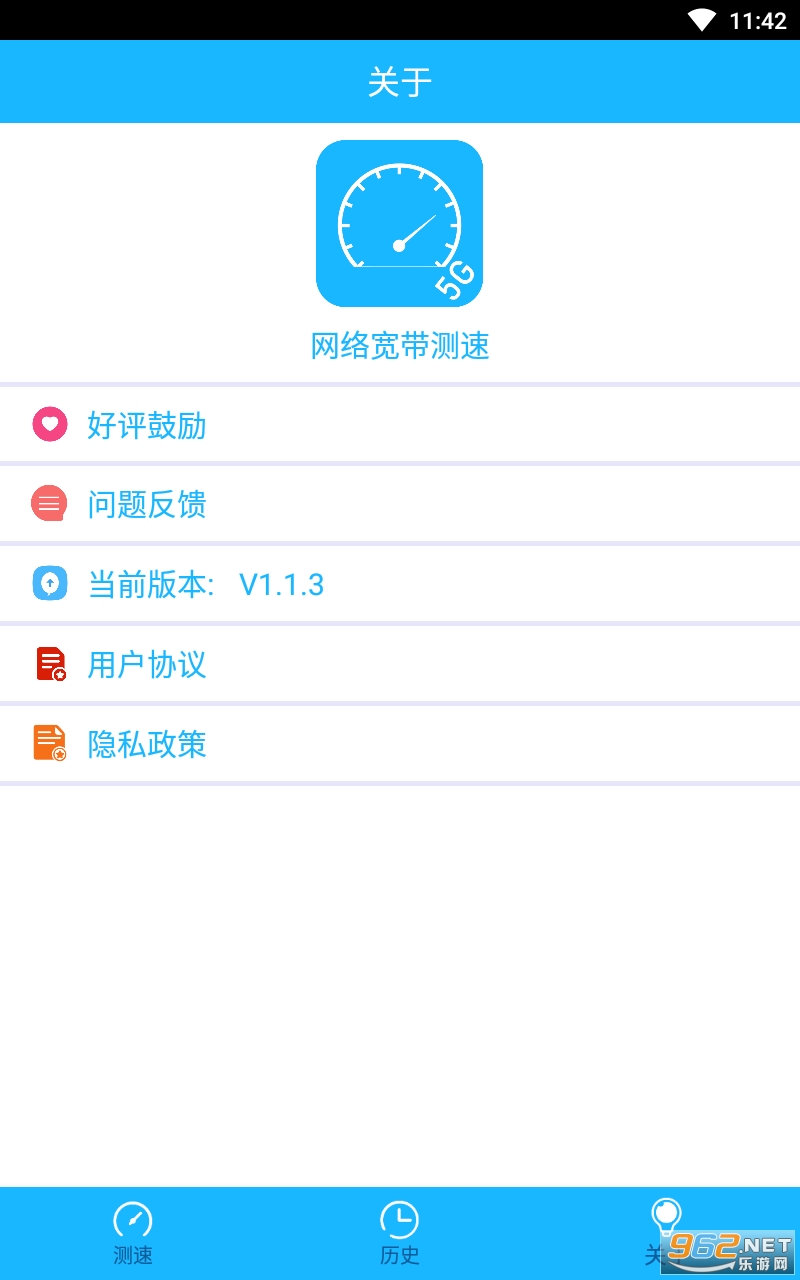Open the 用户协议 user agreement

400,664
